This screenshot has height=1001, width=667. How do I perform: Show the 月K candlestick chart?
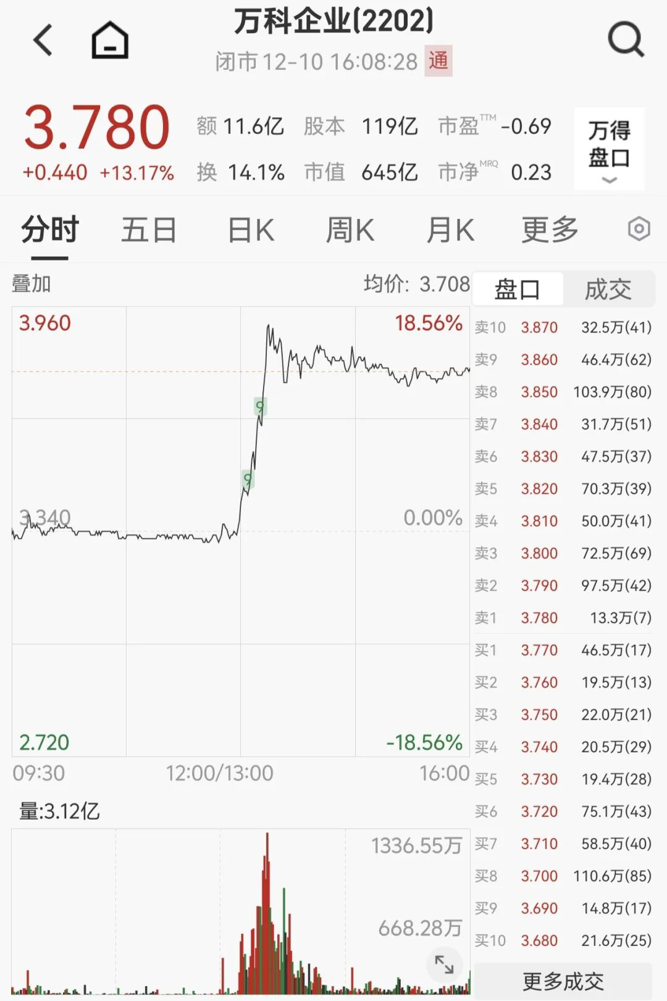450,230
